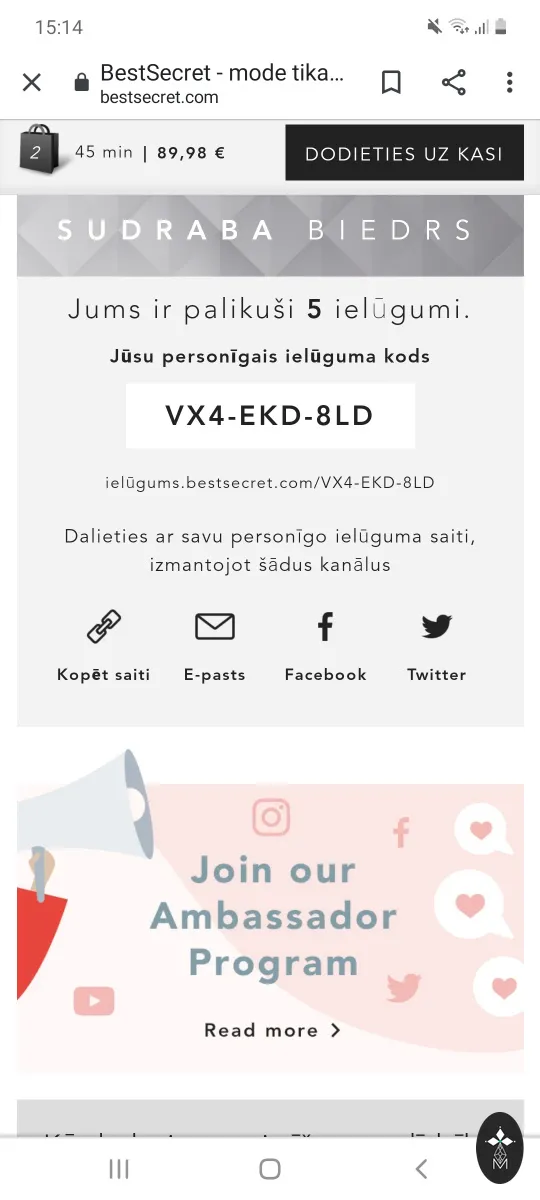This screenshot has height=1200, width=540.
Task: Copy the invite link via Kopēt saiti
Action: [x=104, y=647]
